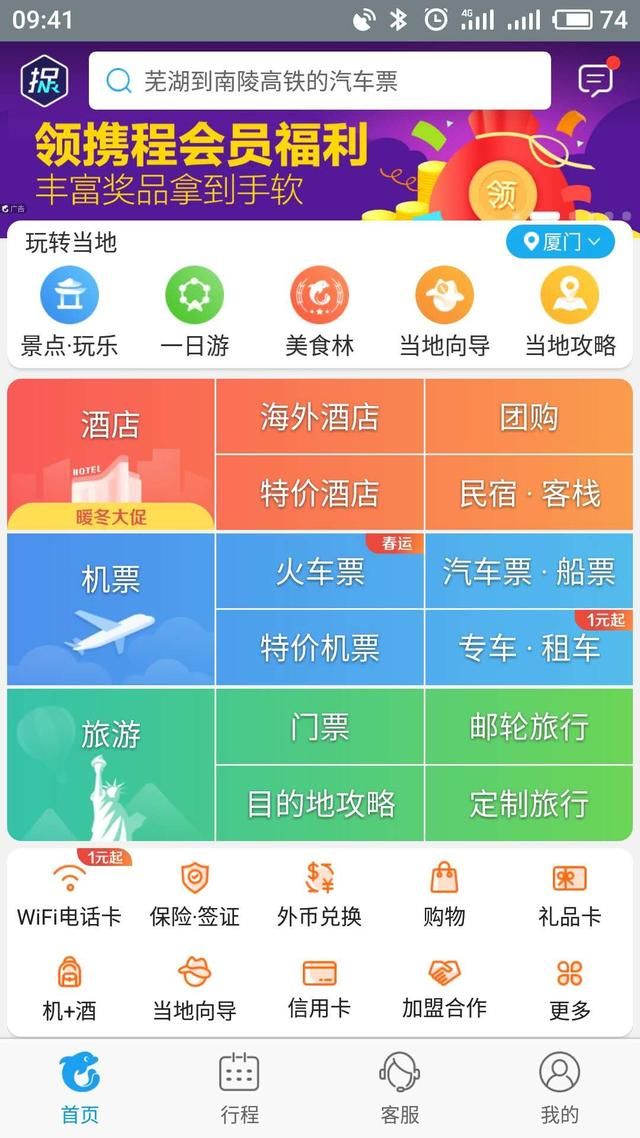Select 美食林
Screen dimensions: 640x1138
319,312
